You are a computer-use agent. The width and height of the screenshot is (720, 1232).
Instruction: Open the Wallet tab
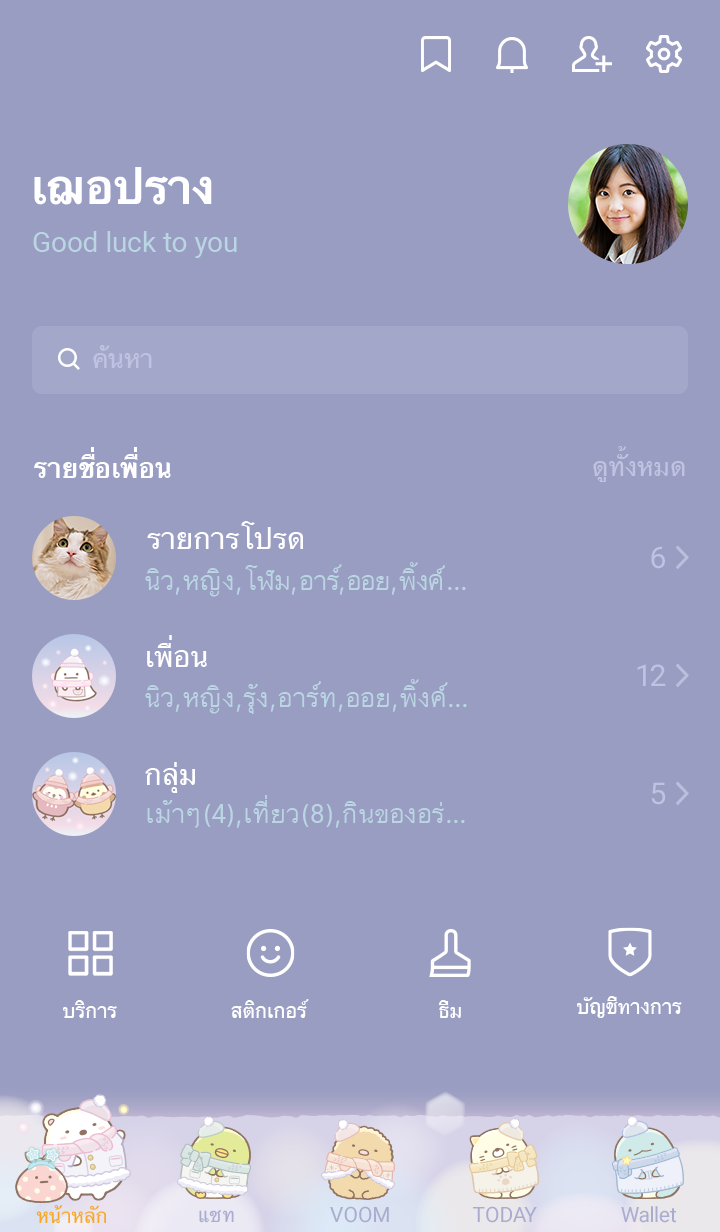pyautogui.click(x=648, y=1170)
